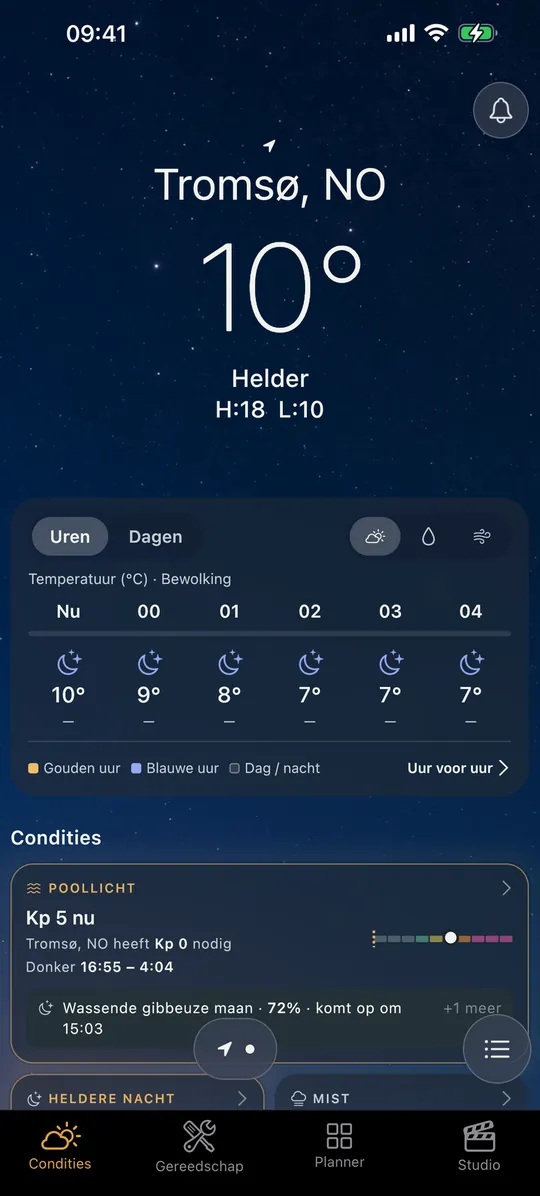540x1196 pixels.
Task: Select the Uren forecast view
Action: click(70, 536)
